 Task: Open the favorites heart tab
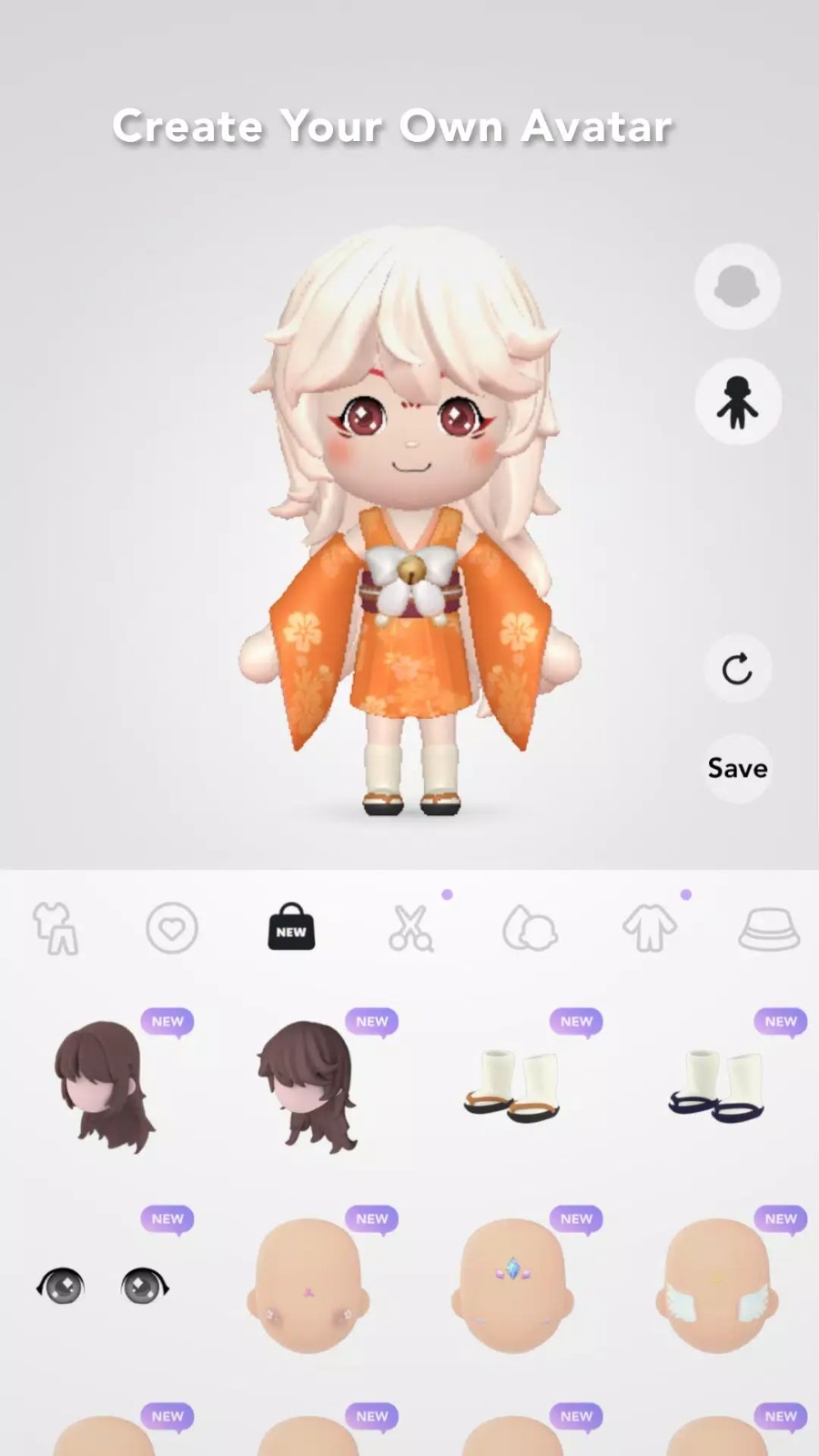coord(172,928)
